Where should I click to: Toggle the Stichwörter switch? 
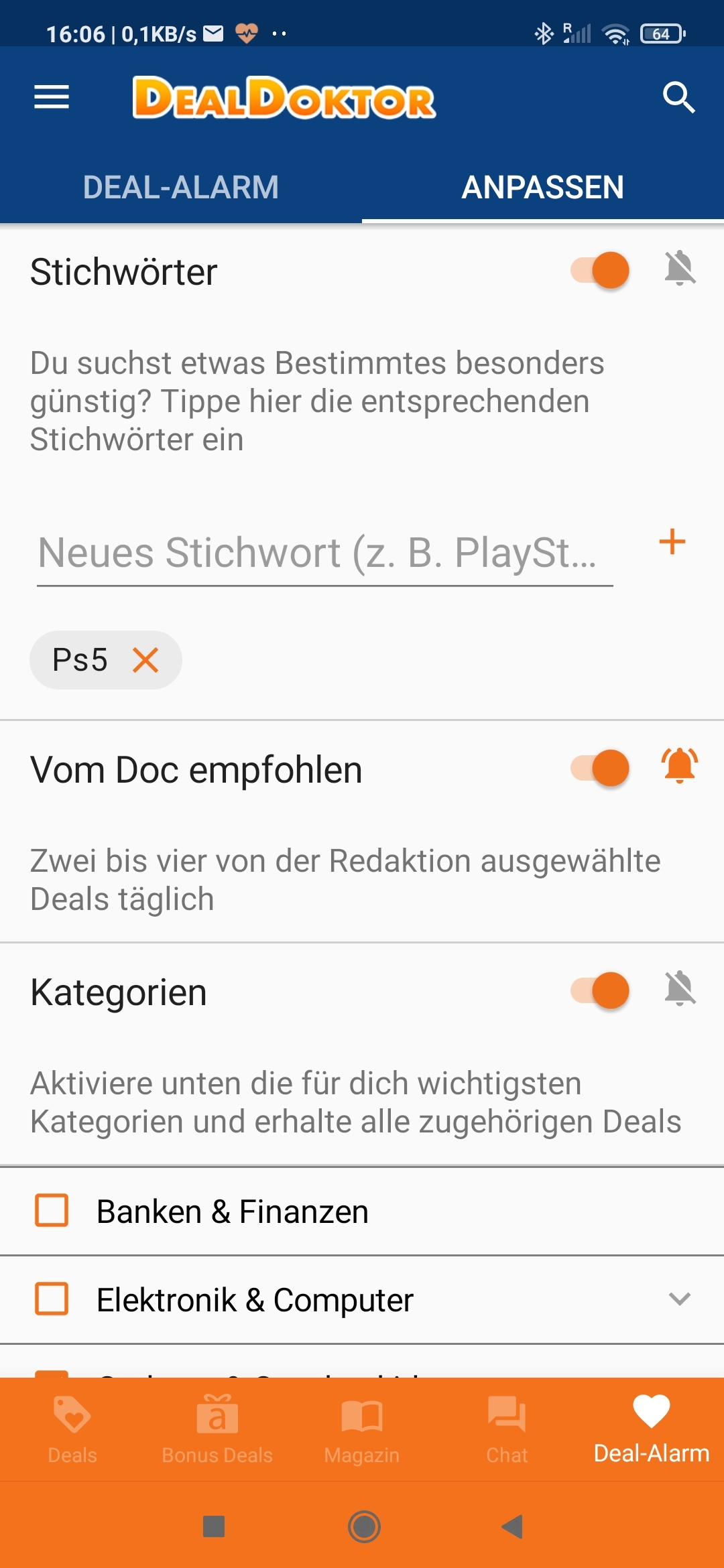pyautogui.click(x=600, y=270)
